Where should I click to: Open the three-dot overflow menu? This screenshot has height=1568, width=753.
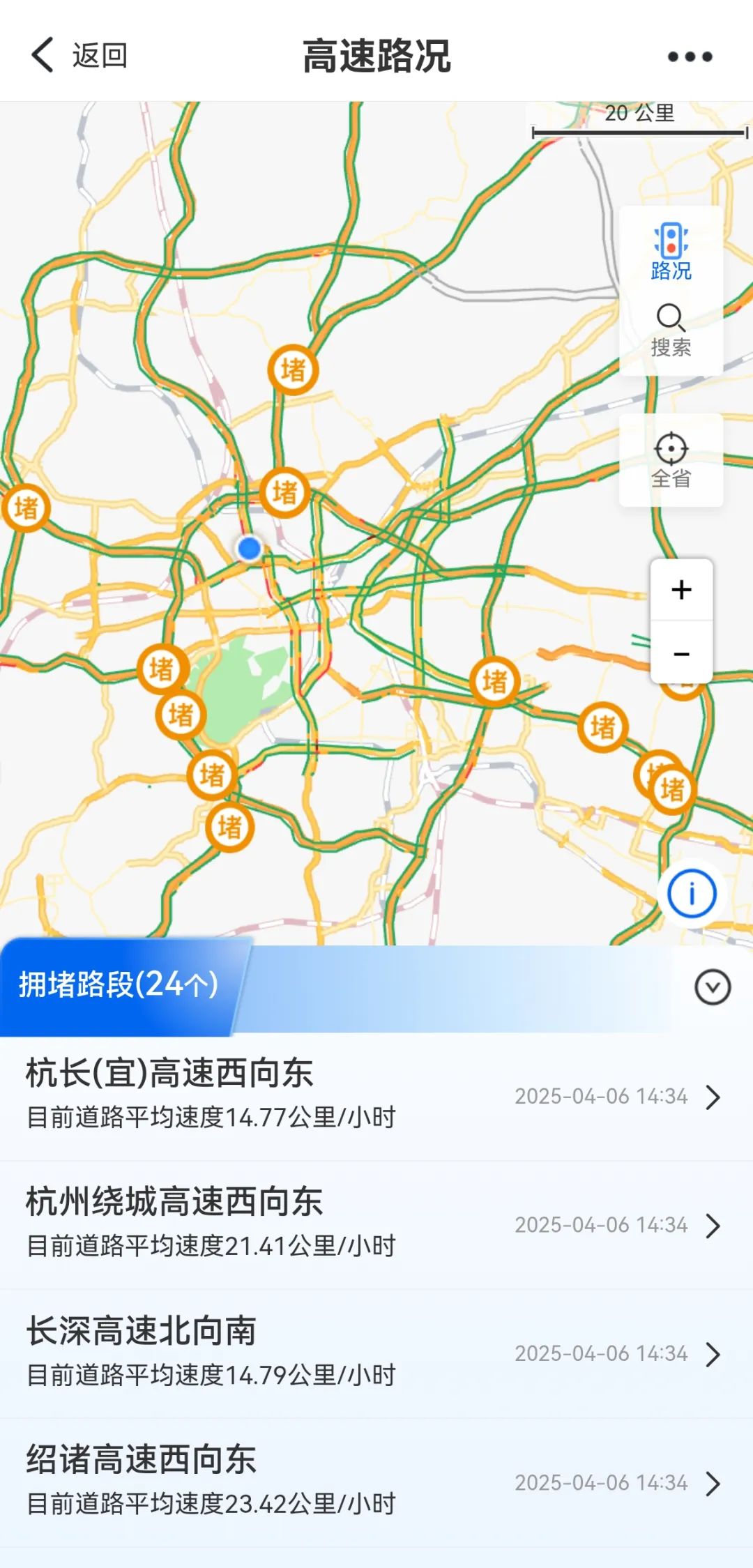[x=690, y=57]
